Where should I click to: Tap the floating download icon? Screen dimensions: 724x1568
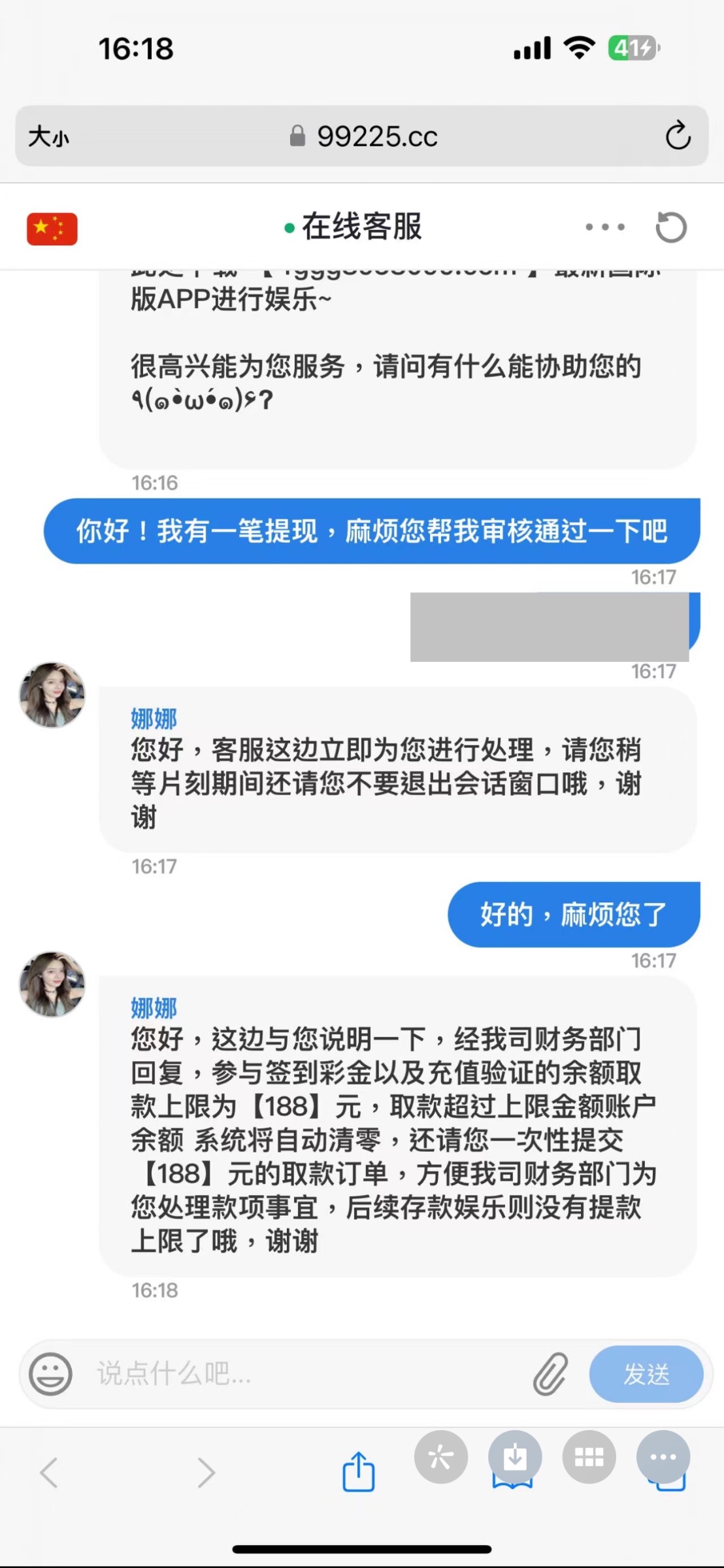(515, 1457)
